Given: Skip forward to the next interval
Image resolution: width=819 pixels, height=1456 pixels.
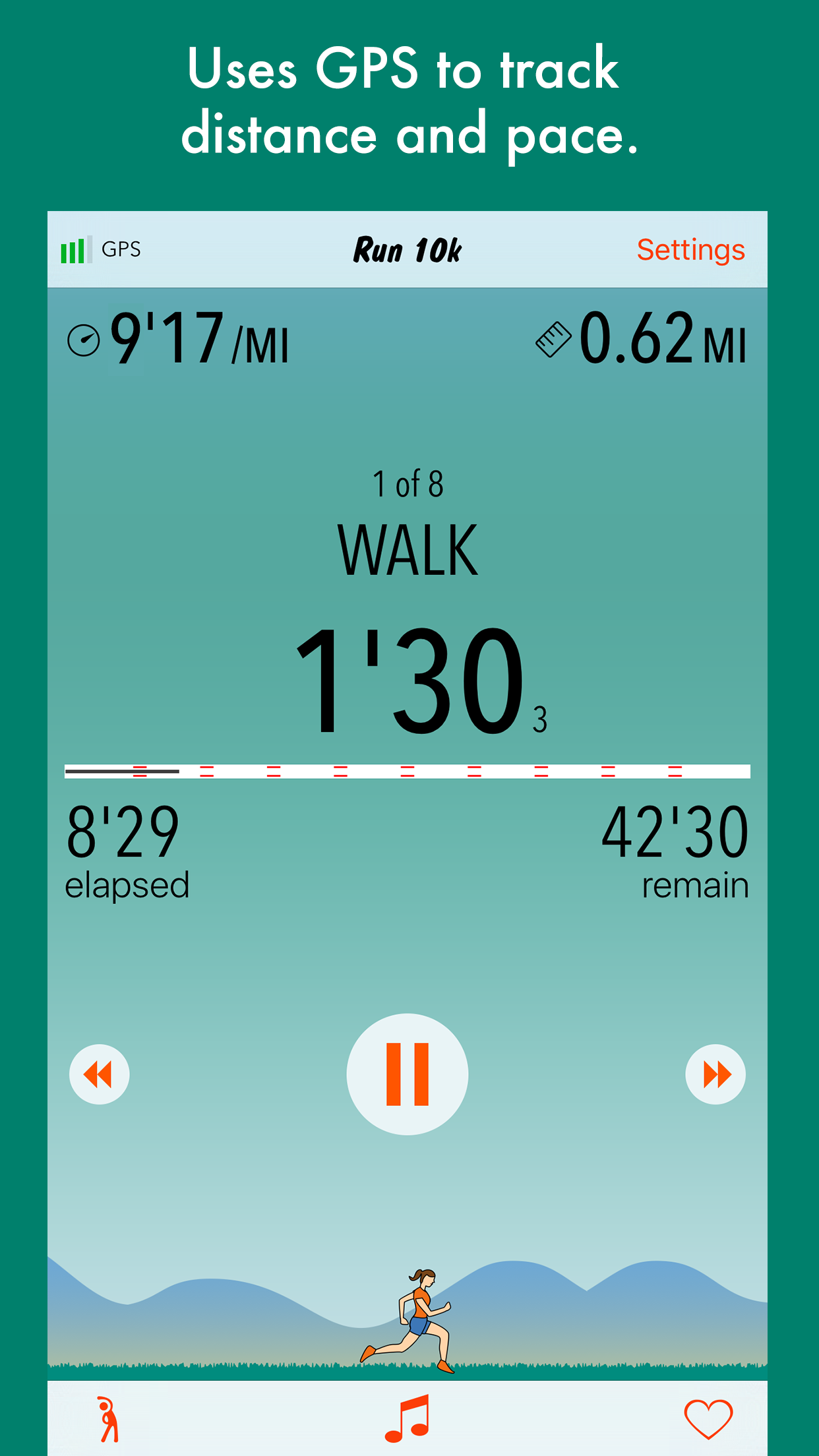Looking at the screenshot, I should coord(715,1074).
